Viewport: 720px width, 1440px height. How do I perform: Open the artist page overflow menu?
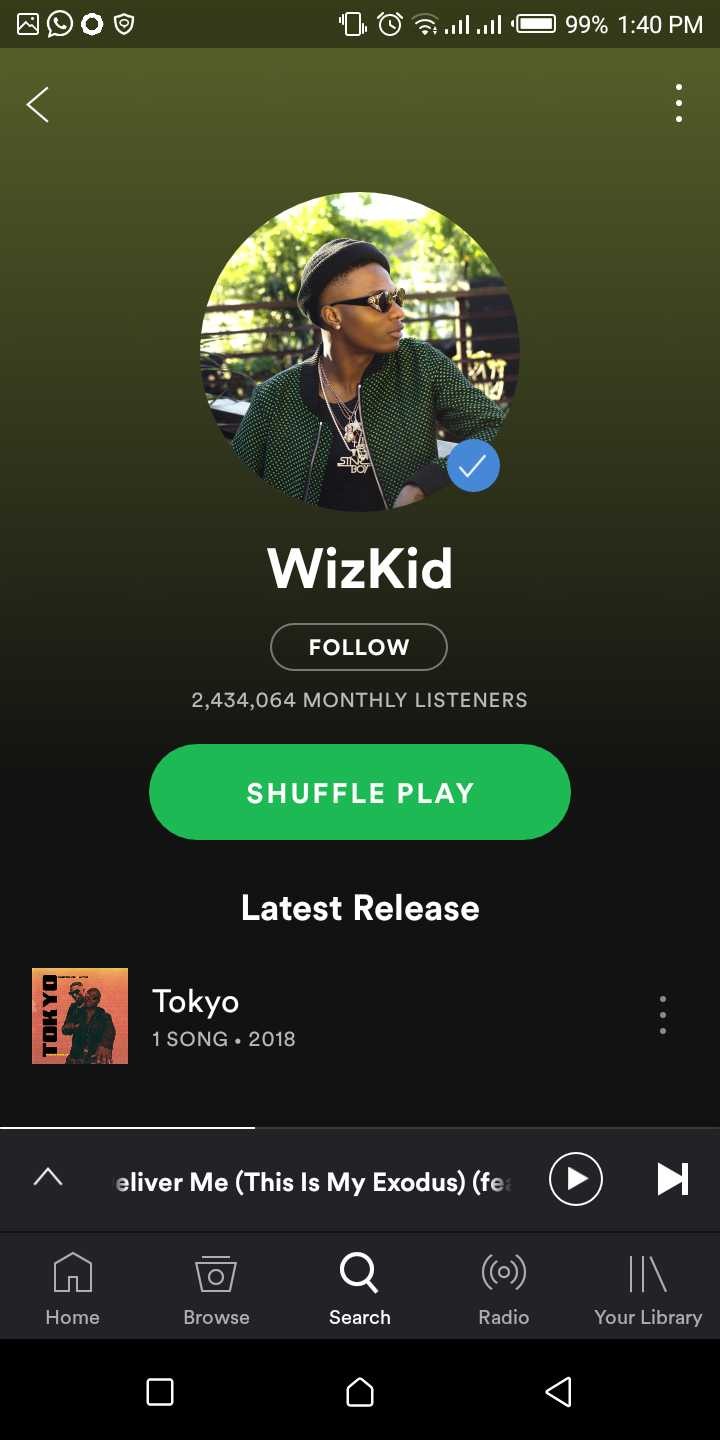(x=679, y=102)
